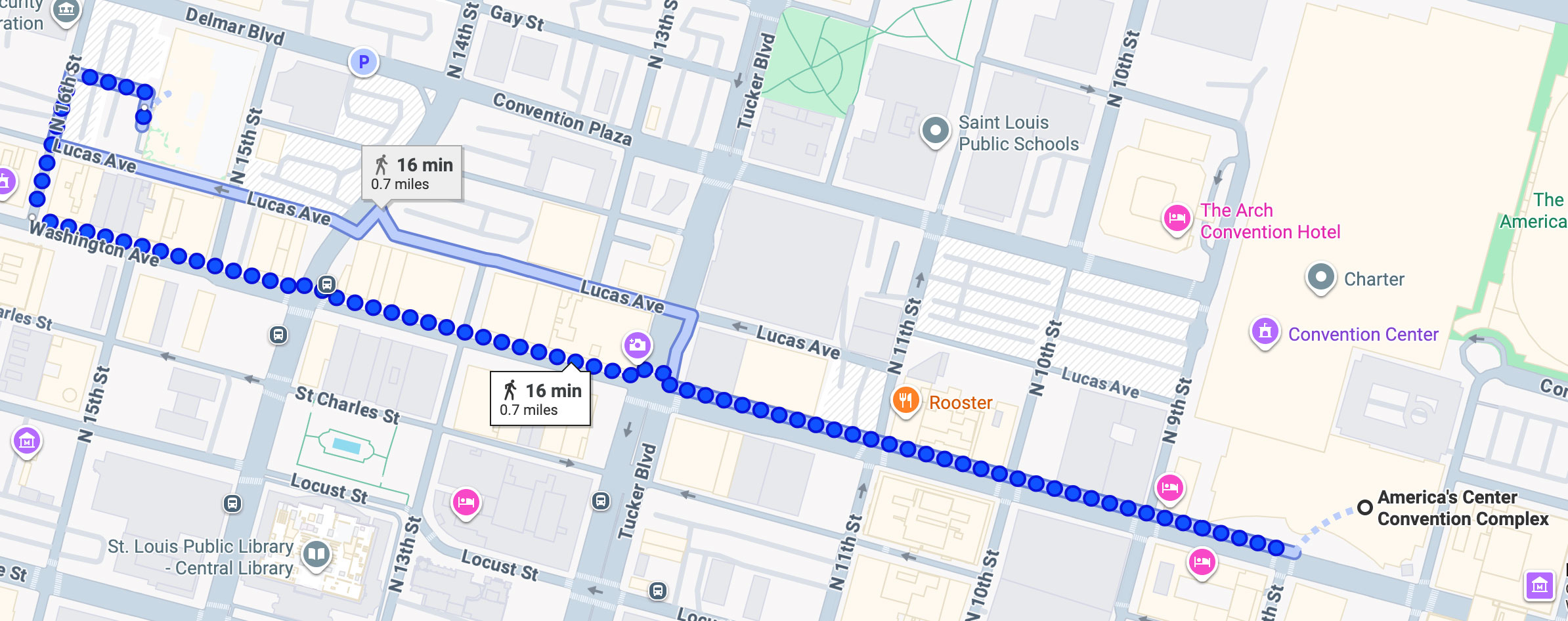Select the Charter place pin
Viewport: 1568px width, 621px height.
tap(1320, 277)
